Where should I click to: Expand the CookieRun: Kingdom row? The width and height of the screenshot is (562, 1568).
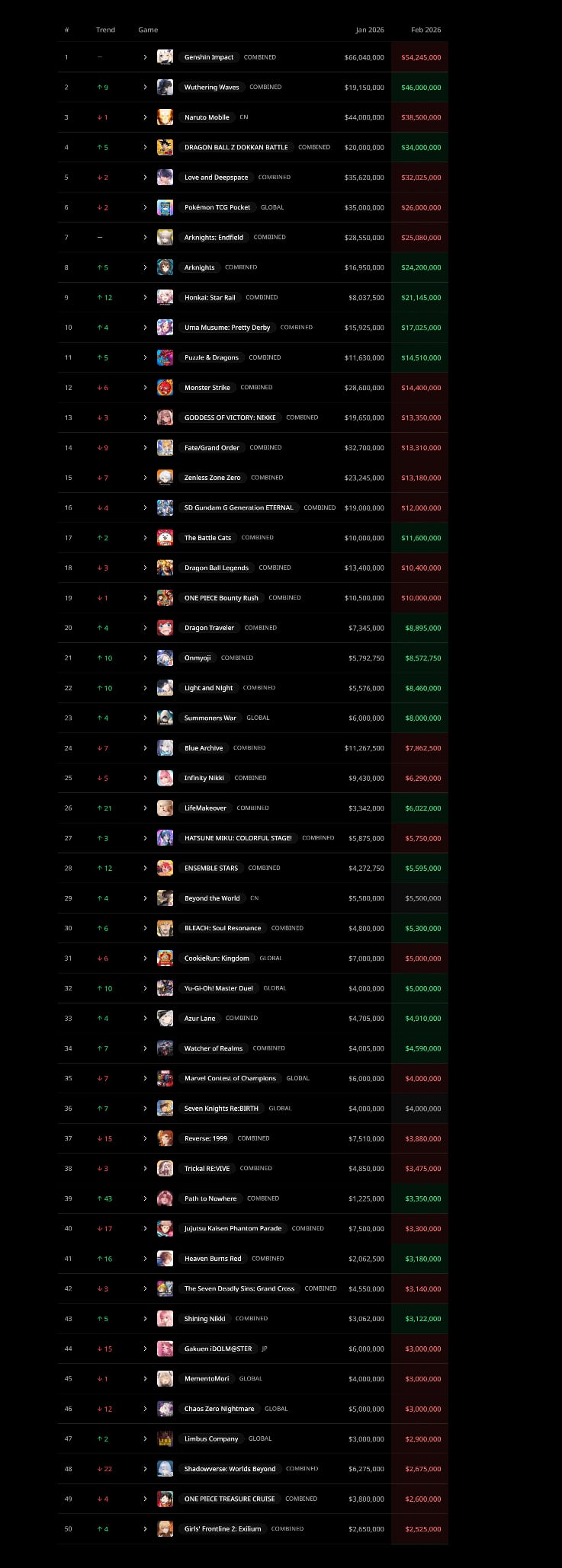(145, 958)
